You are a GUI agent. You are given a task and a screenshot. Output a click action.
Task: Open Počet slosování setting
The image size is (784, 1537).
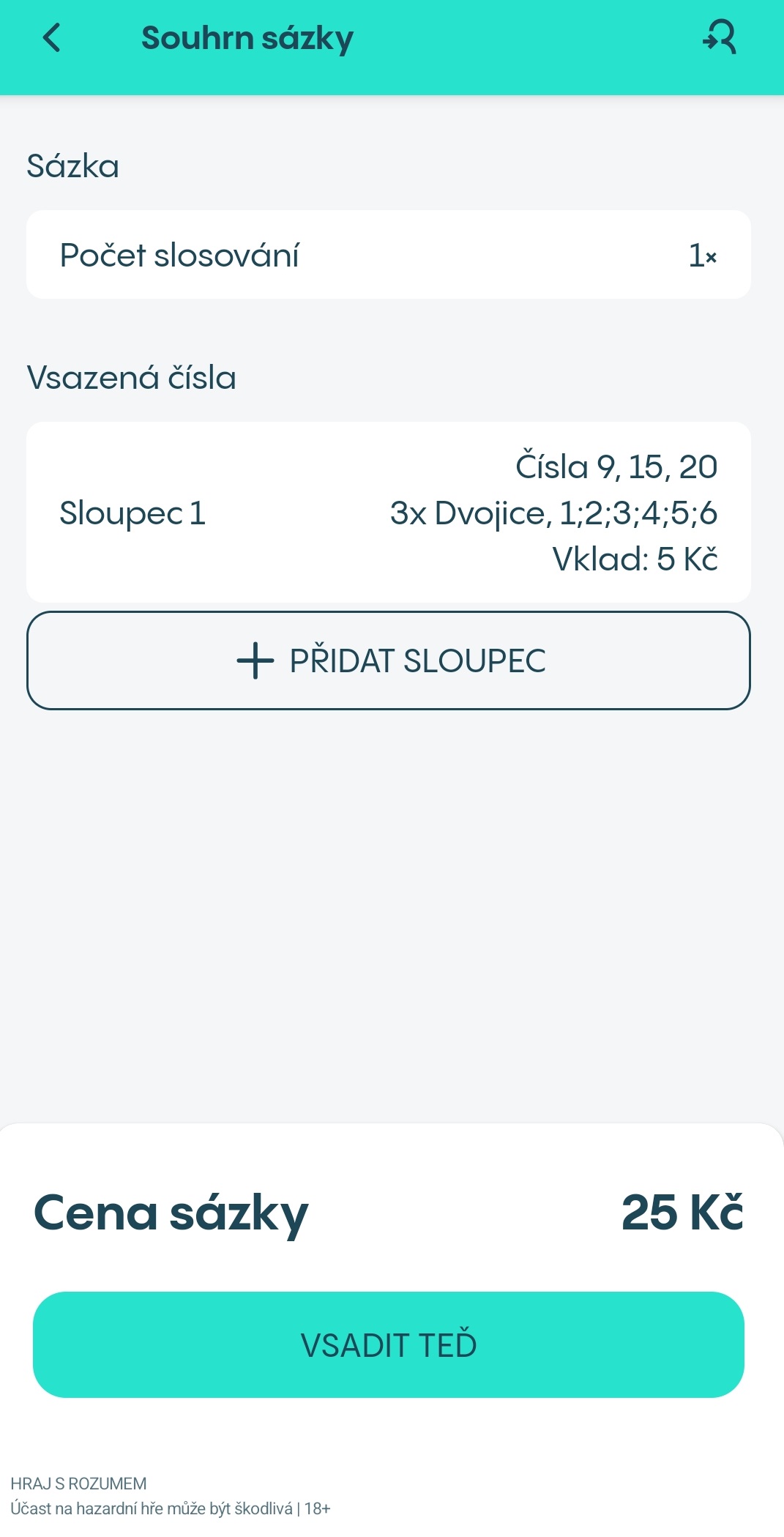pyautogui.click(x=388, y=255)
